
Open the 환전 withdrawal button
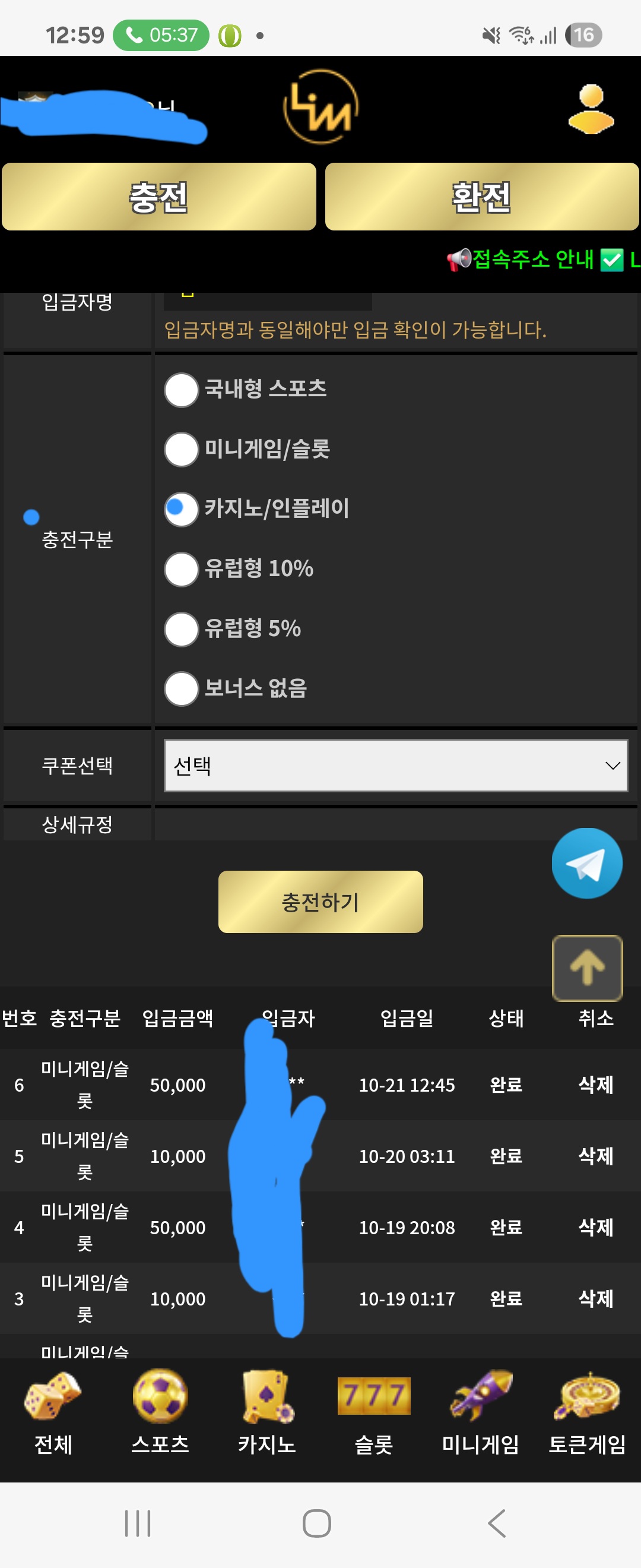pos(481,197)
